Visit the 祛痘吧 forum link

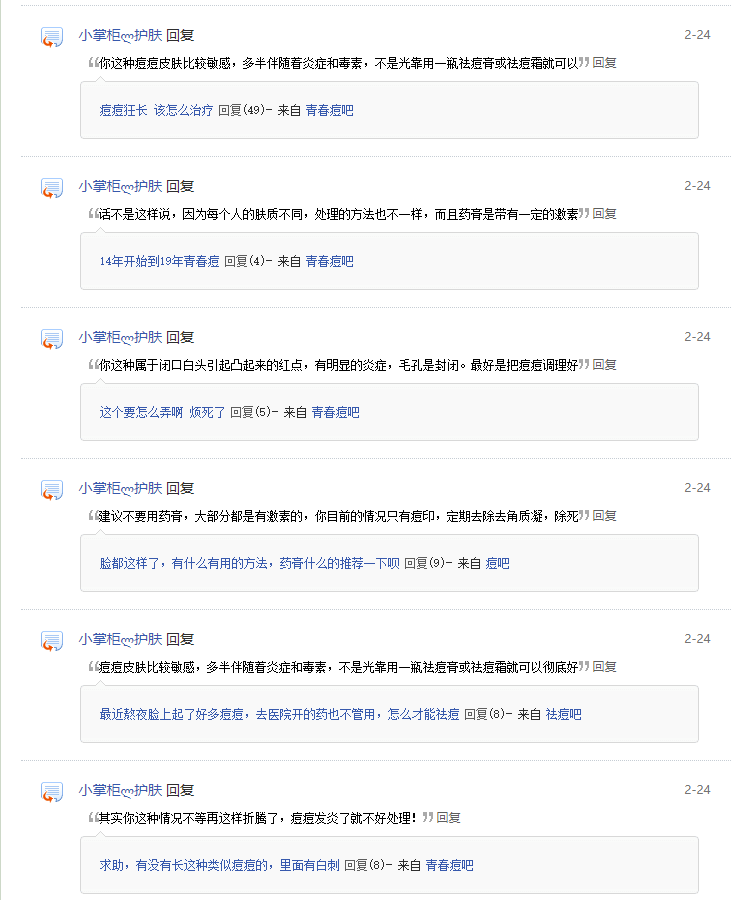pos(563,715)
